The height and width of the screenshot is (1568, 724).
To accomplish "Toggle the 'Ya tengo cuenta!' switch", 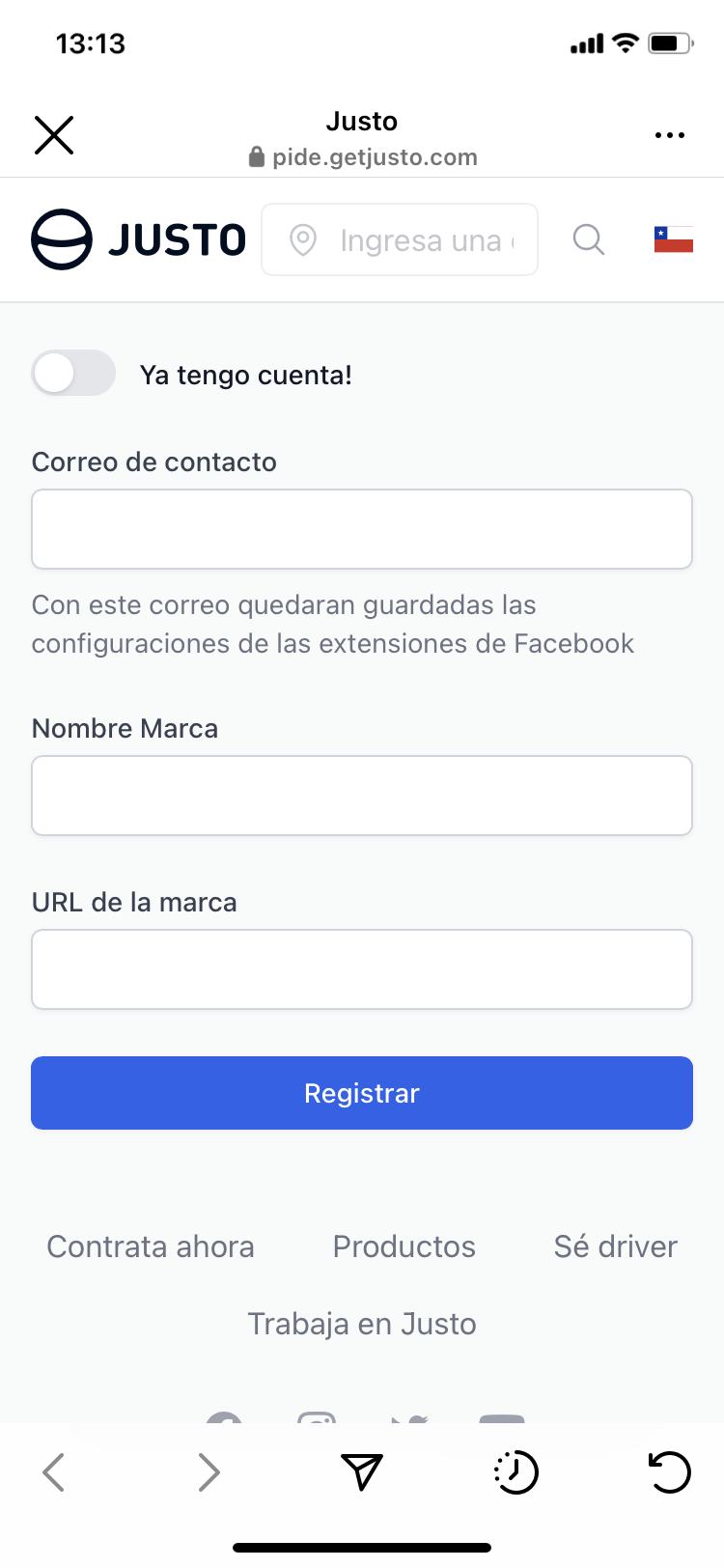I will [73, 374].
